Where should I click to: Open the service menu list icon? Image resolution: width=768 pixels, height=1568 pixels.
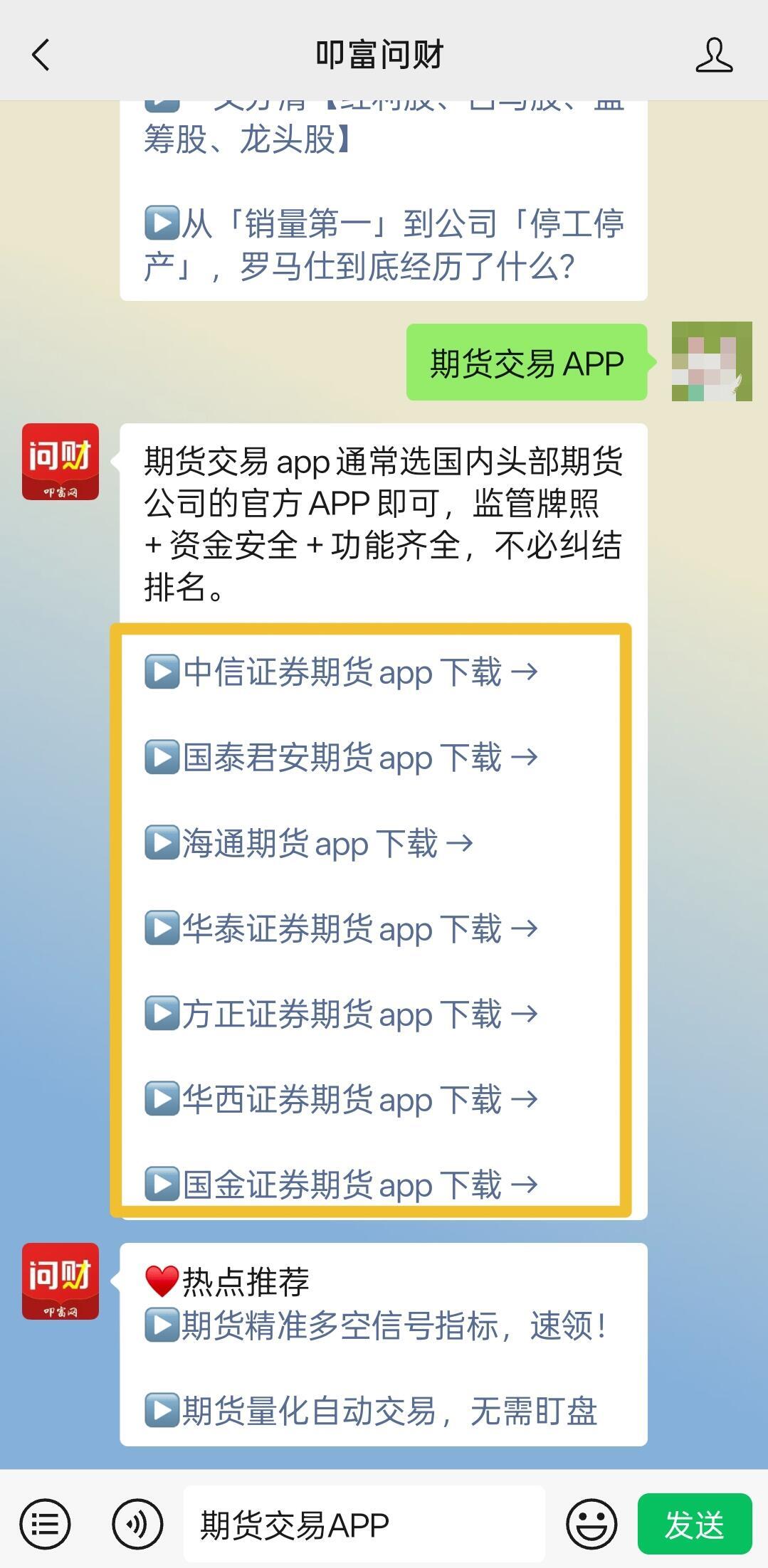point(46,1525)
